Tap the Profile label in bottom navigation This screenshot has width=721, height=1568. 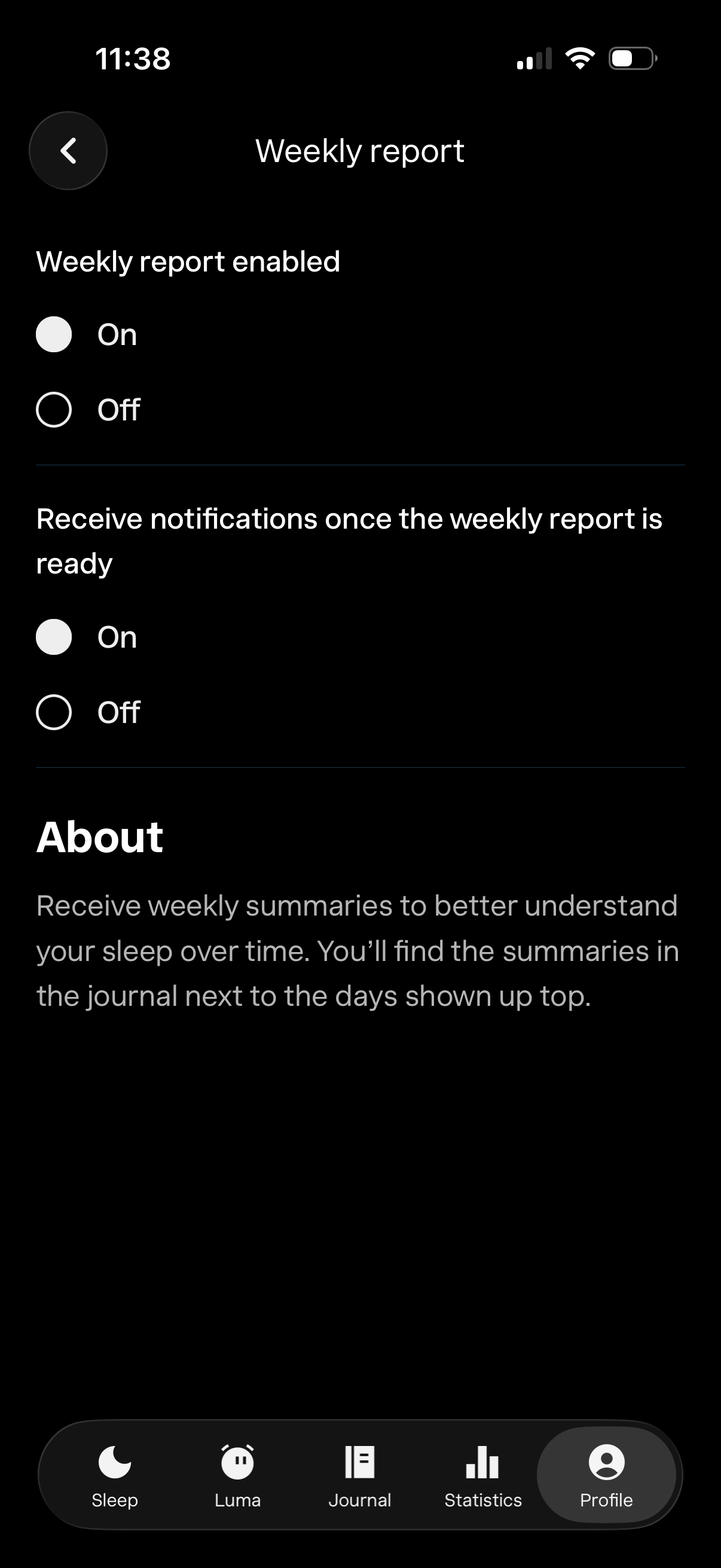click(607, 1499)
